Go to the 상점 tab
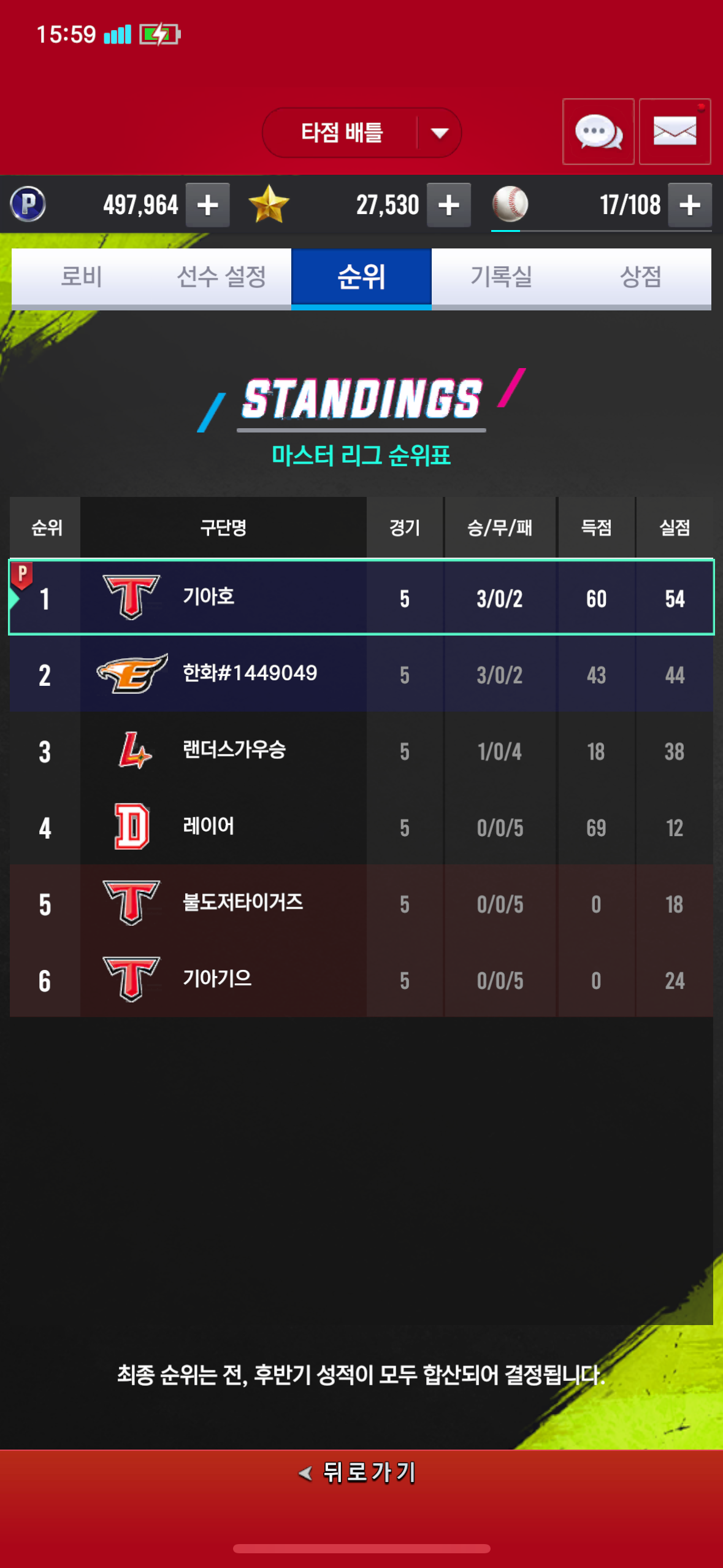Image resolution: width=723 pixels, height=1568 pixels. point(641,277)
